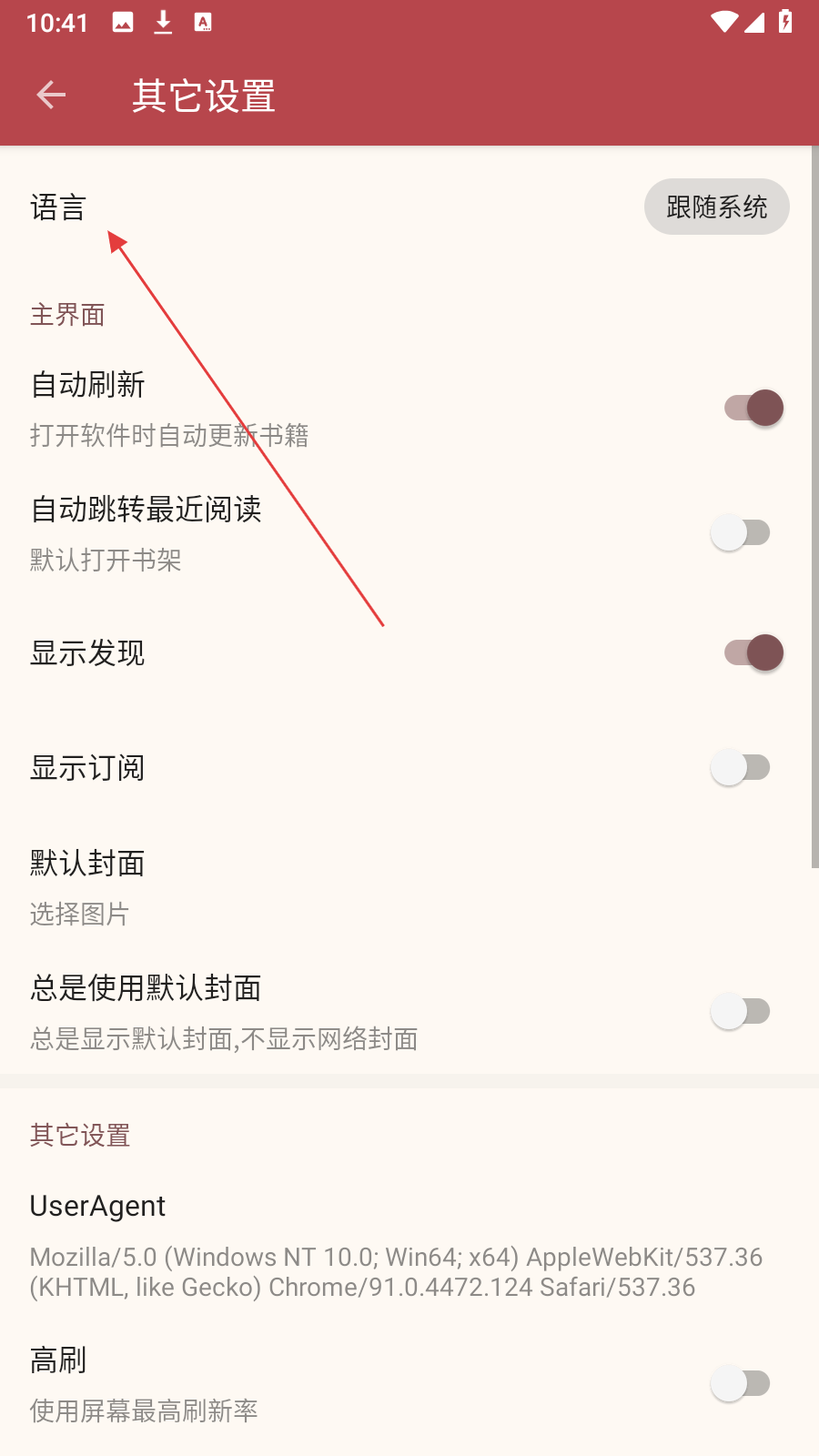The height and width of the screenshot is (1456, 819).
Task: Enable 总是使用默认封面 switch
Action: point(741,1011)
